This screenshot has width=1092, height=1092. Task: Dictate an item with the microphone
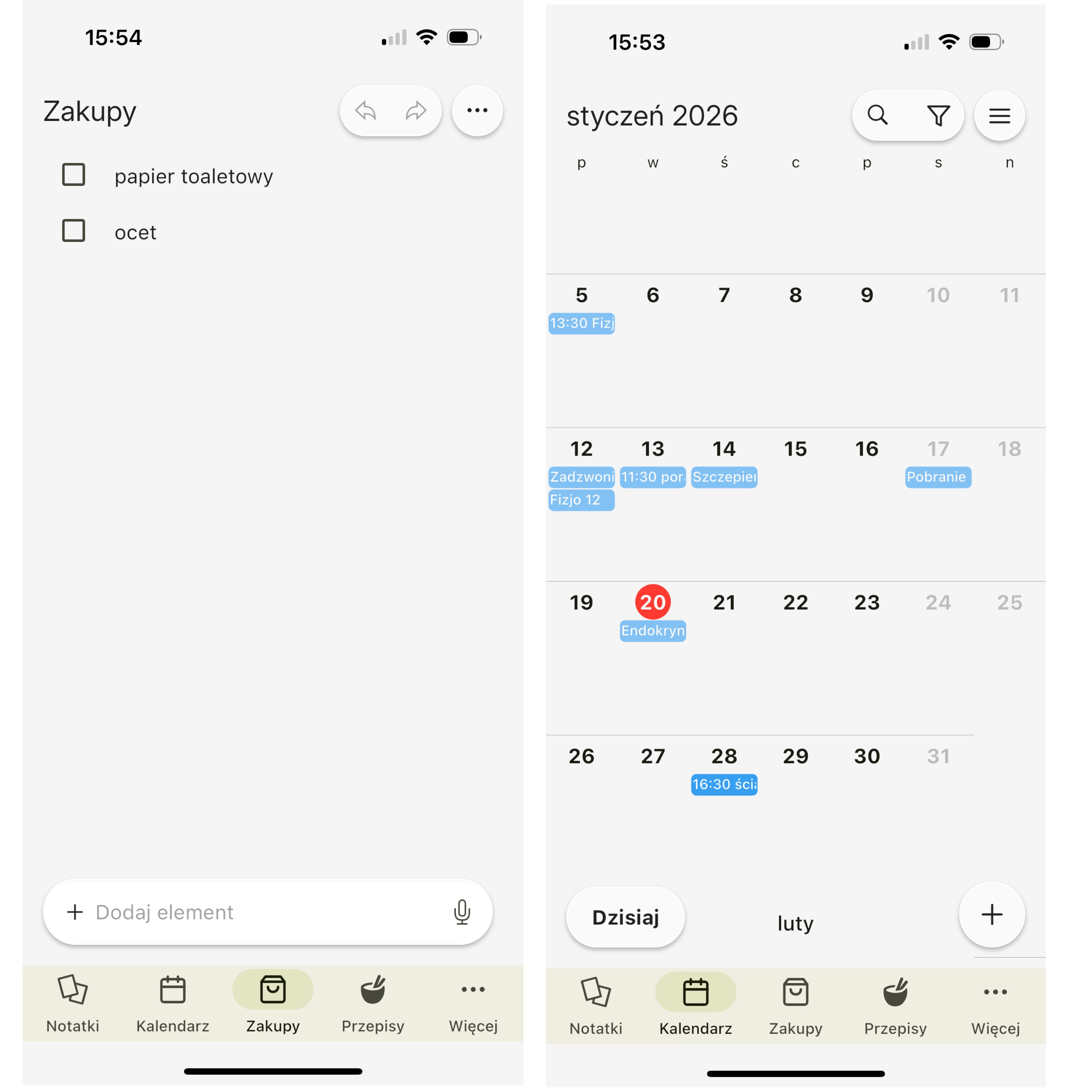(x=462, y=912)
